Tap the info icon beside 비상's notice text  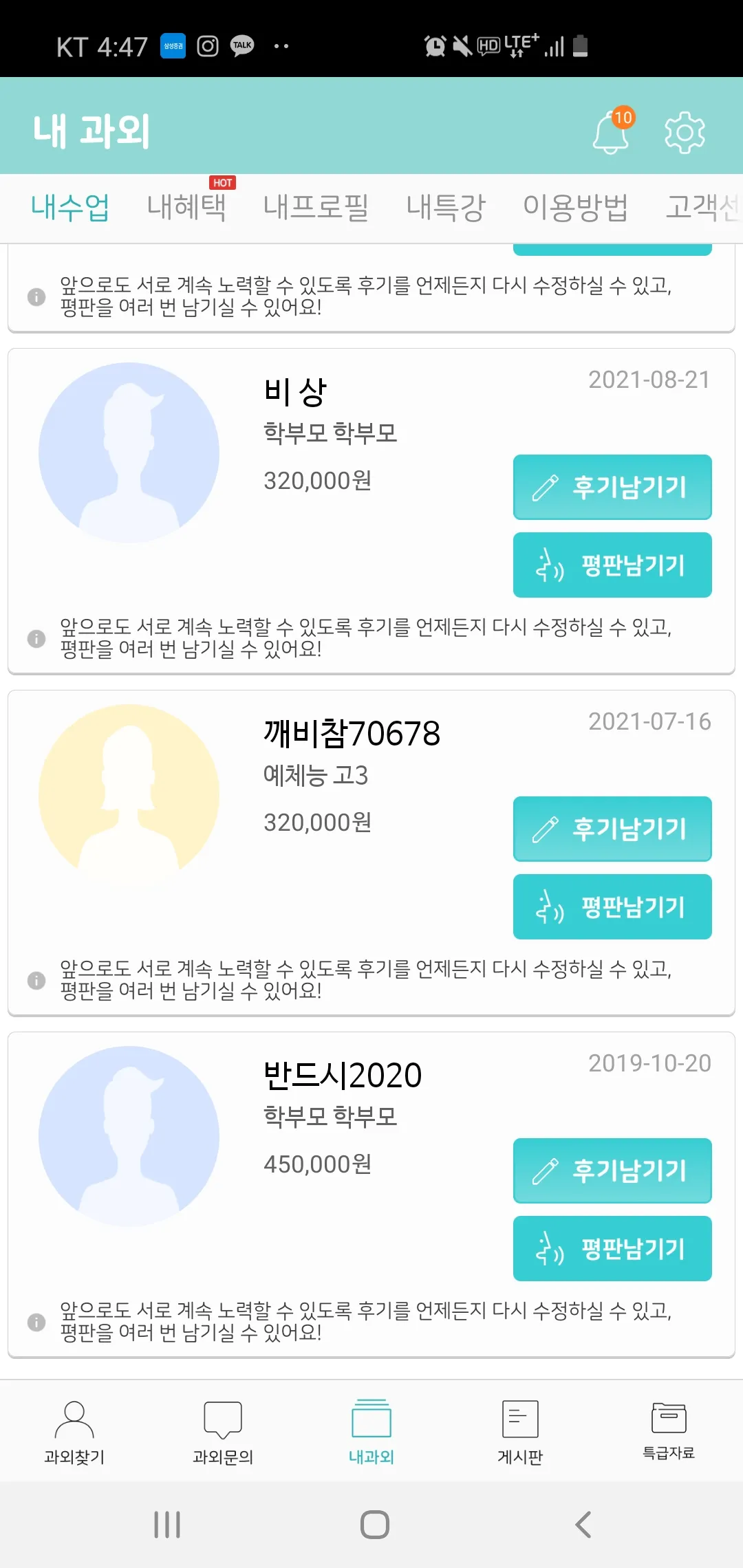pyautogui.click(x=36, y=636)
